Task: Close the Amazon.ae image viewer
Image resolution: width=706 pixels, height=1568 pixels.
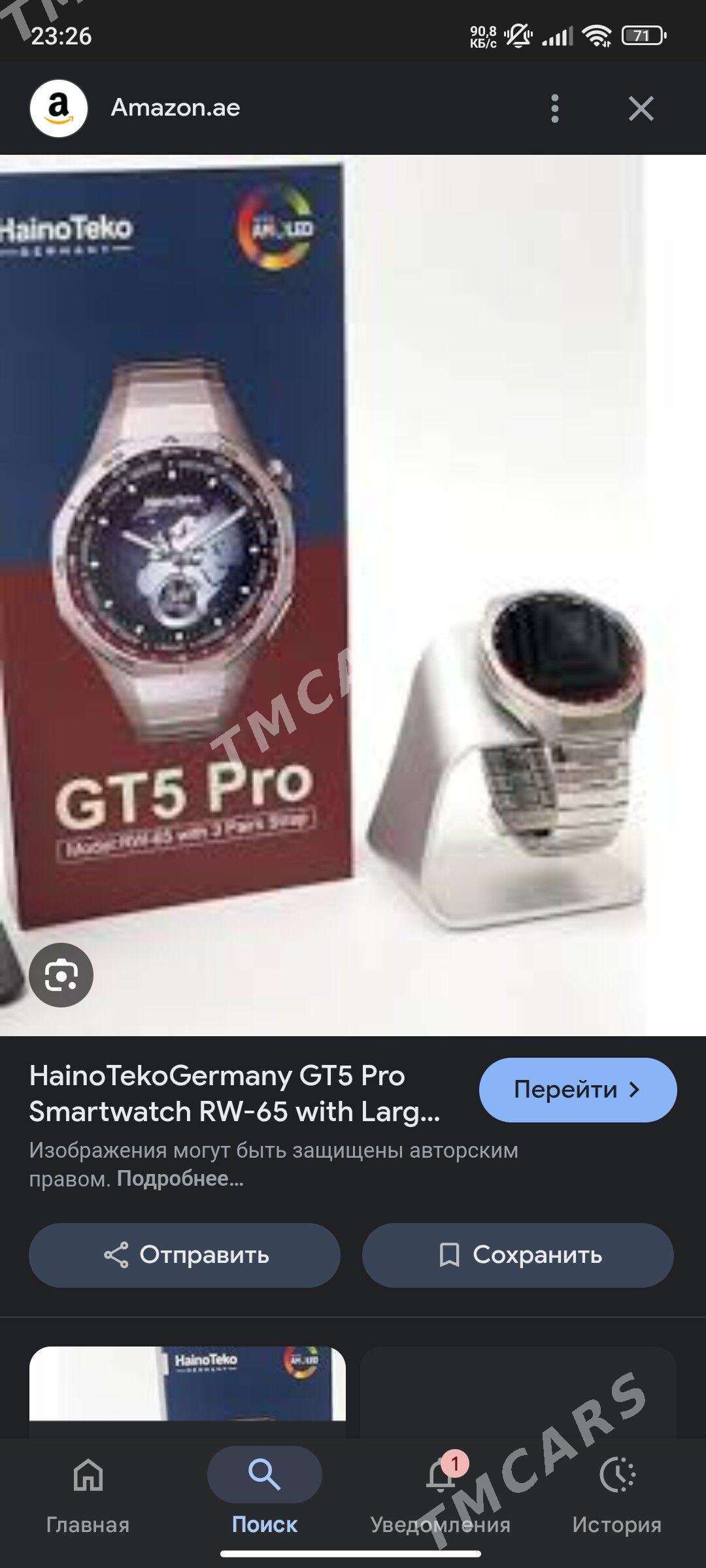Action: (x=641, y=108)
